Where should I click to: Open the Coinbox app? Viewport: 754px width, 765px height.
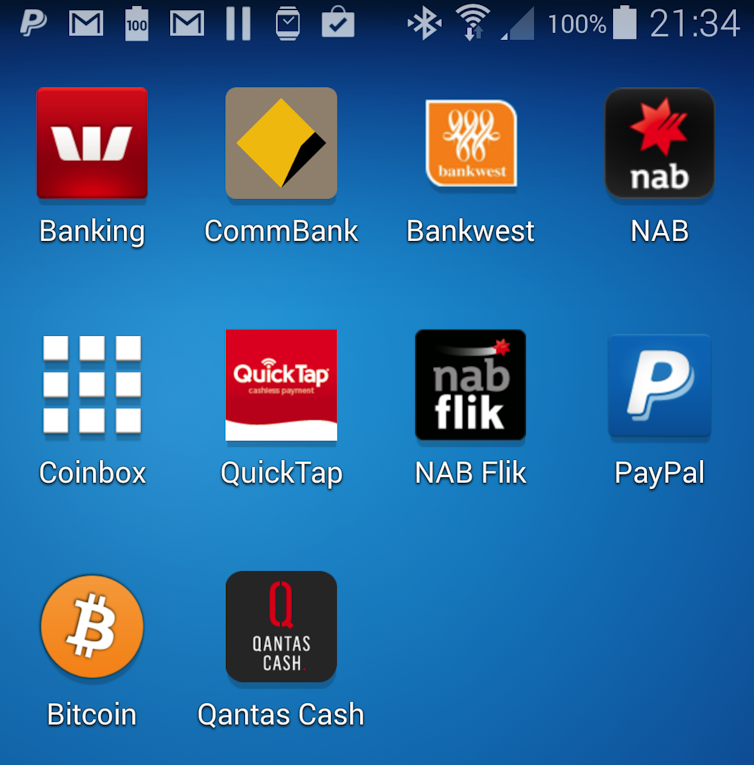click(x=92, y=385)
